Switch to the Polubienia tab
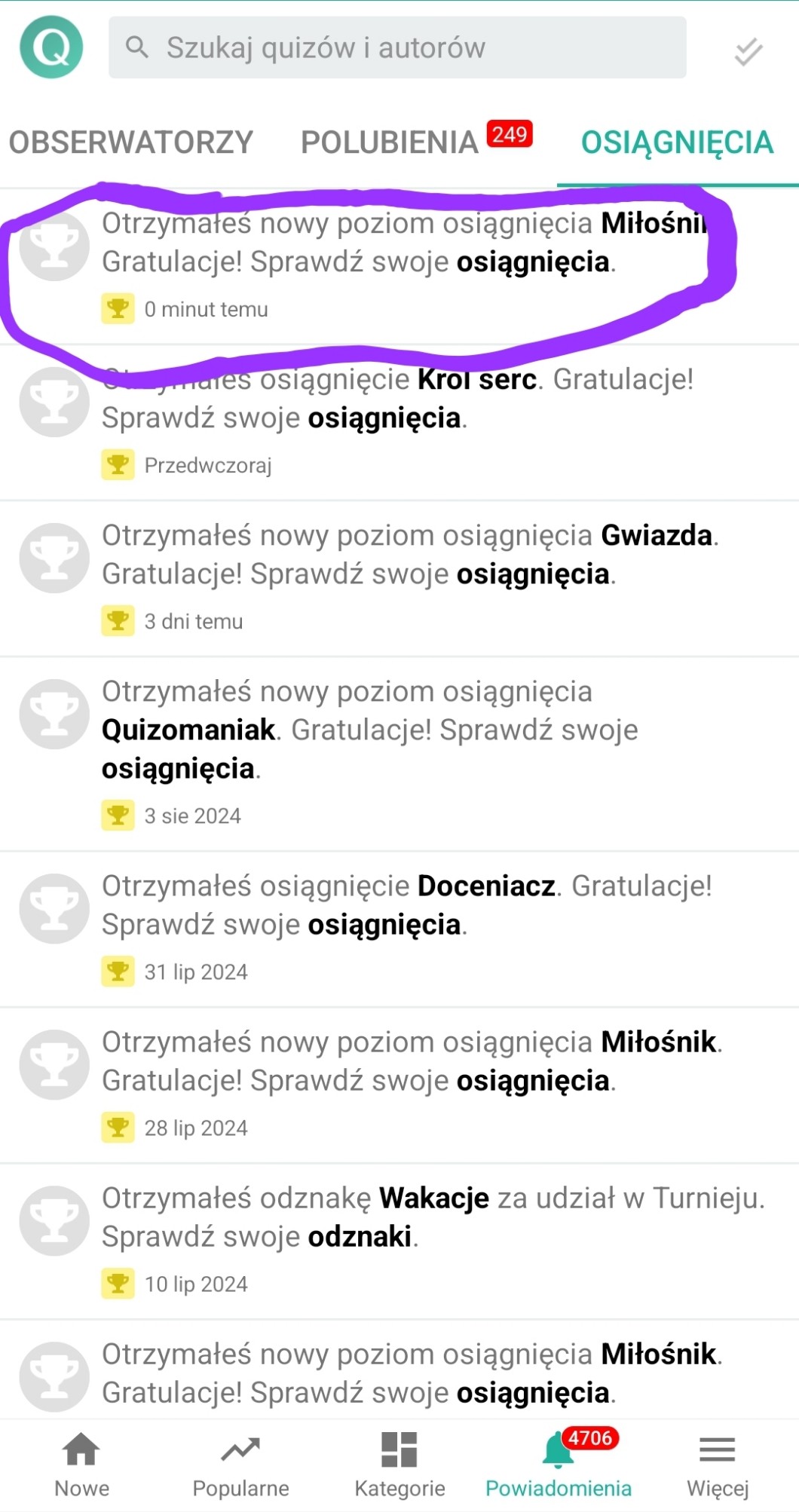 [390, 142]
